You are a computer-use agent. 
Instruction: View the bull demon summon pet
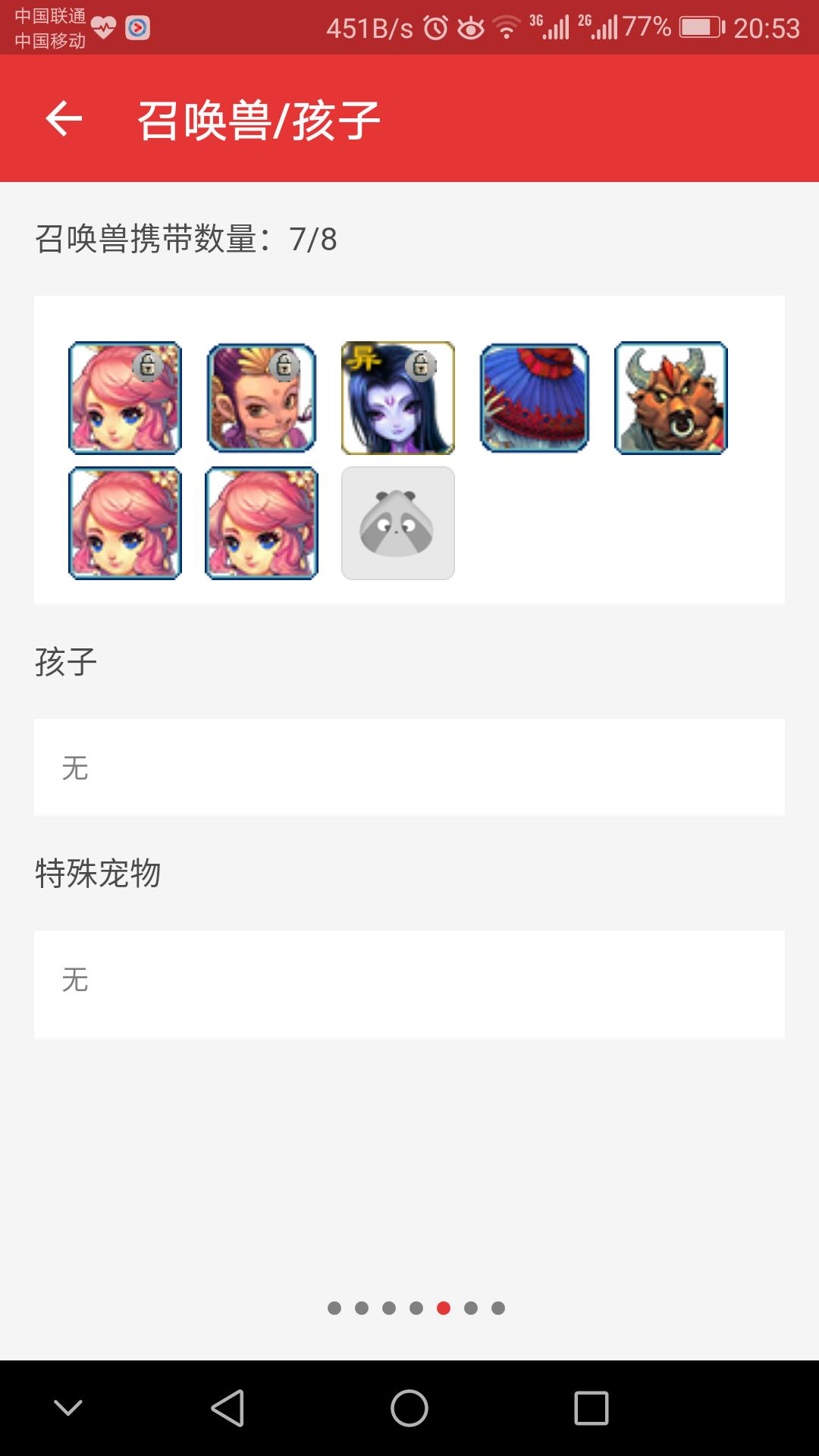pyautogui.click(x=671, y=398)
